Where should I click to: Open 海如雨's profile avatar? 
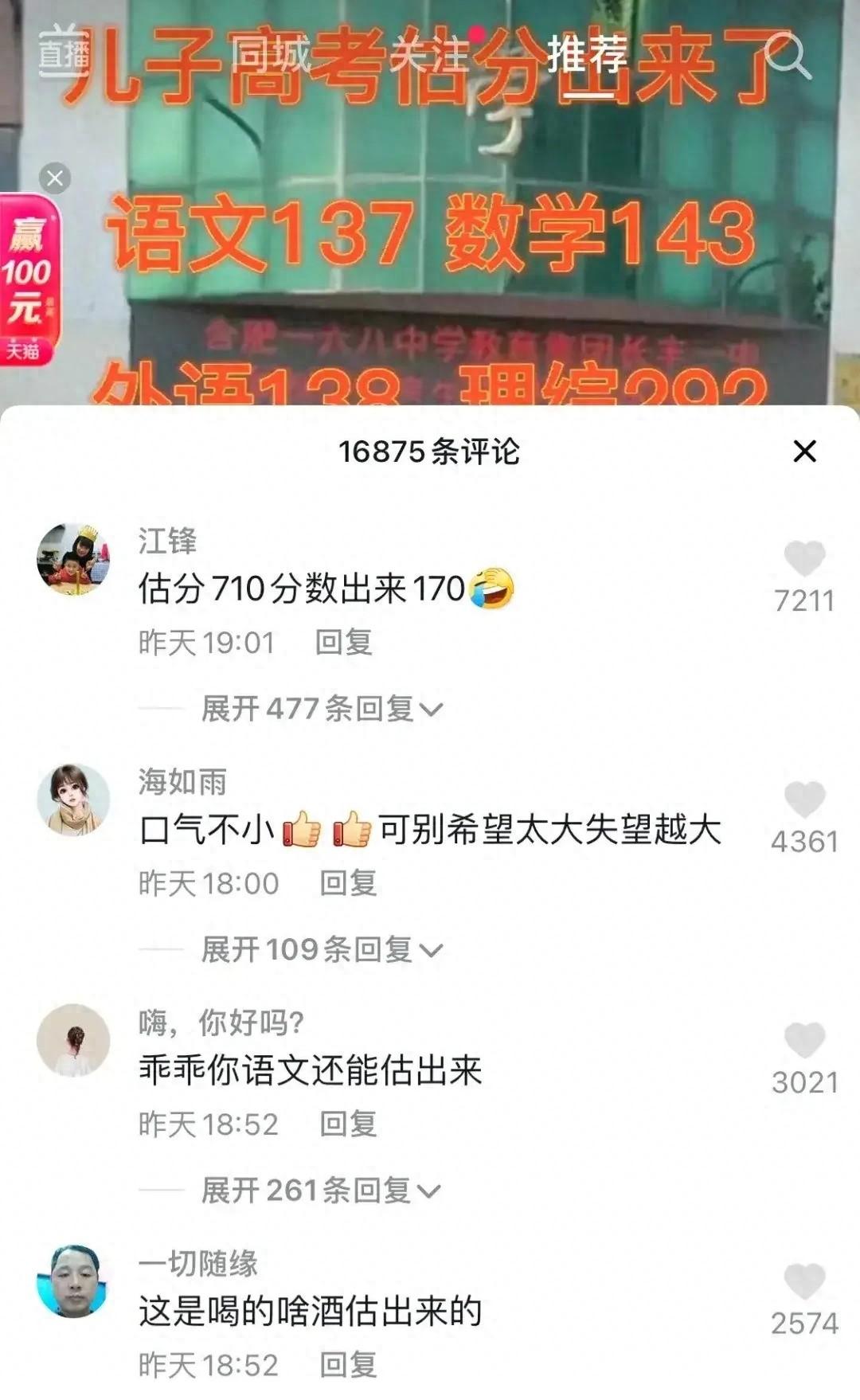pyautogui.click(x=73, y=800)
